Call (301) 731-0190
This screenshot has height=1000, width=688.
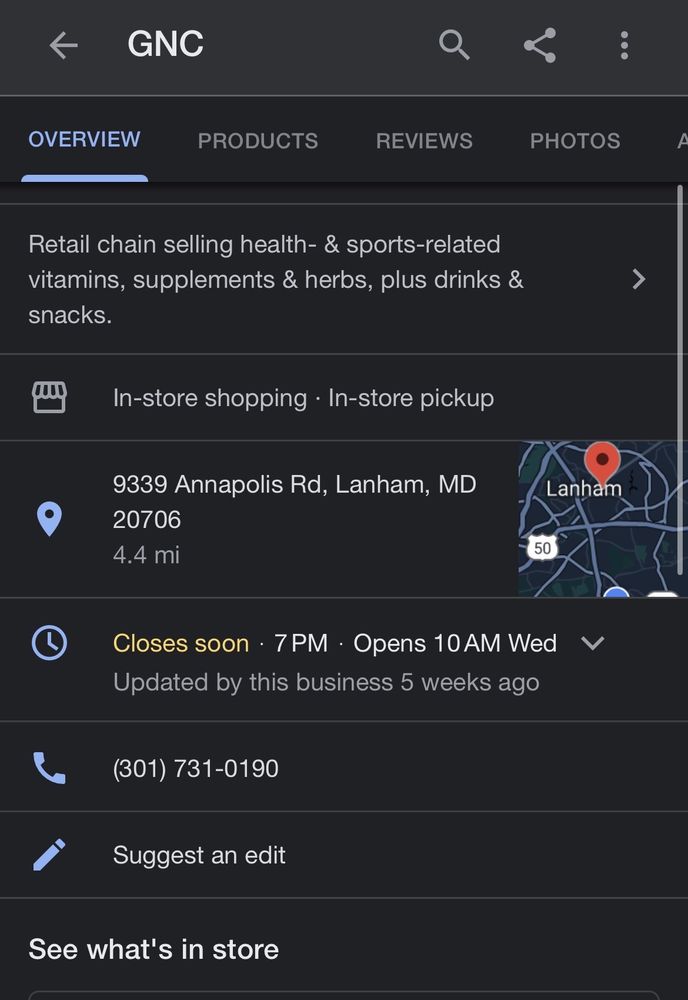coord(196,768)
